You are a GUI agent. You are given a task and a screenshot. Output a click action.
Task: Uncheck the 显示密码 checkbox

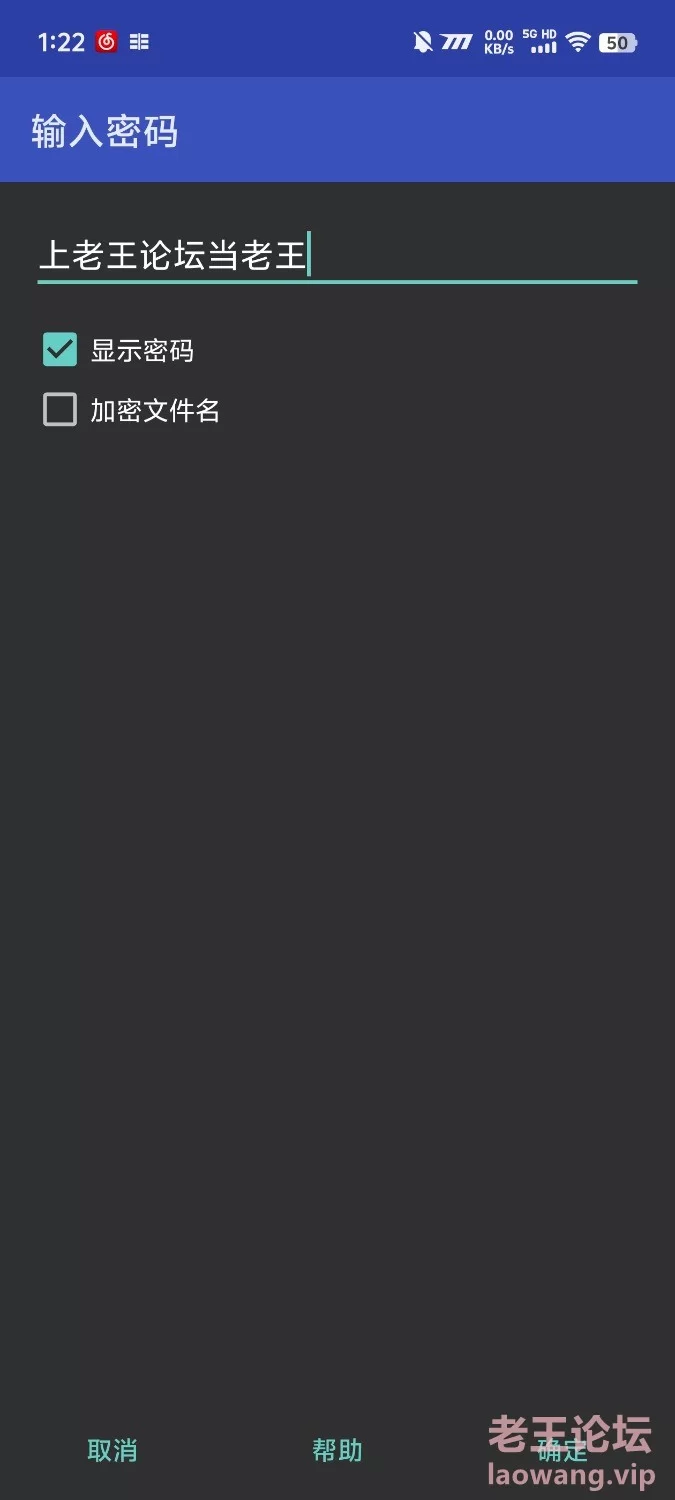(x=60, y=350)
